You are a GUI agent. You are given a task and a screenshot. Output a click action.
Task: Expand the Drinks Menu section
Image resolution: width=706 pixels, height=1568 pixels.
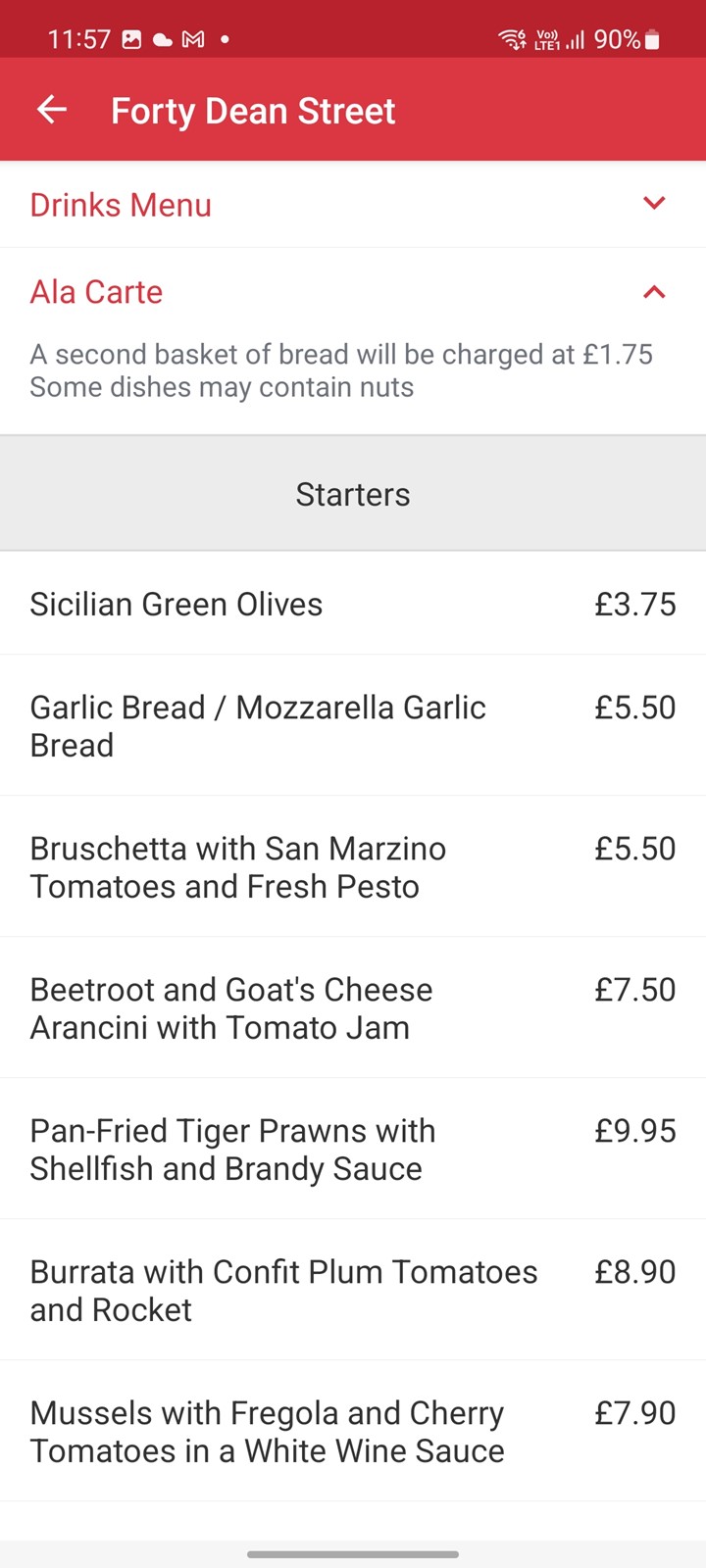(353, 205)
